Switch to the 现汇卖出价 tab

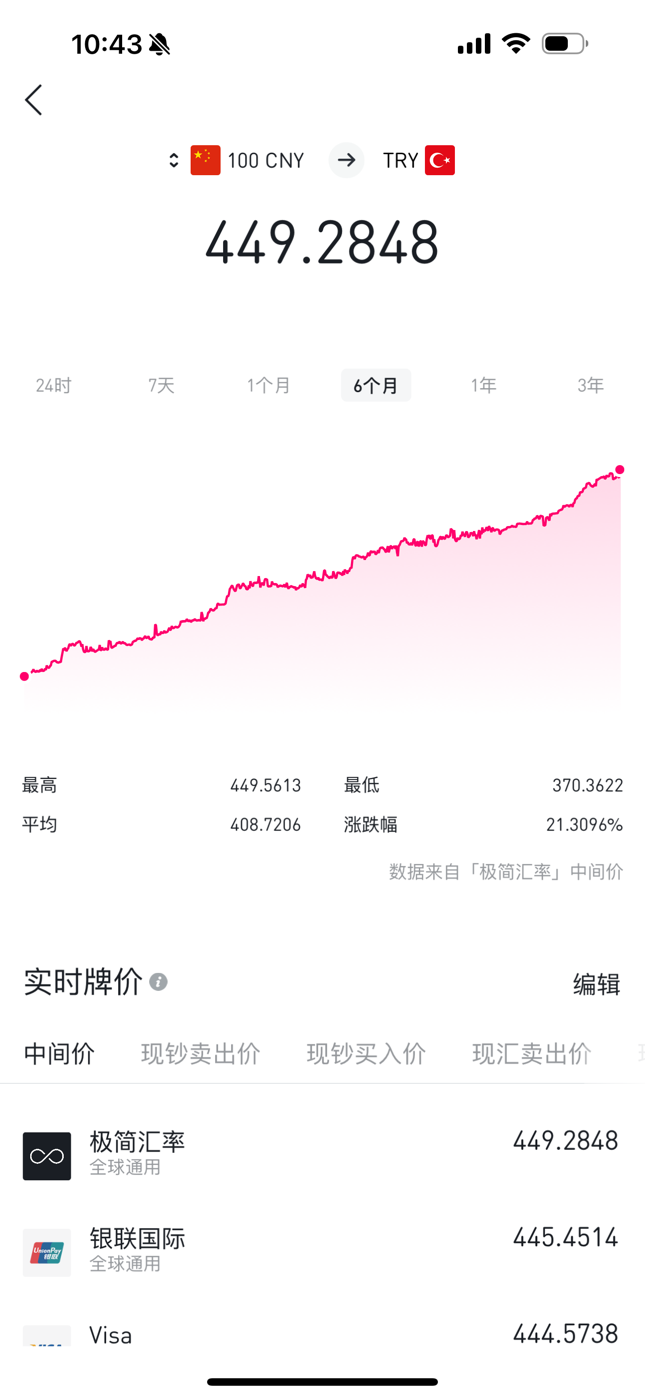(532, 1054)
